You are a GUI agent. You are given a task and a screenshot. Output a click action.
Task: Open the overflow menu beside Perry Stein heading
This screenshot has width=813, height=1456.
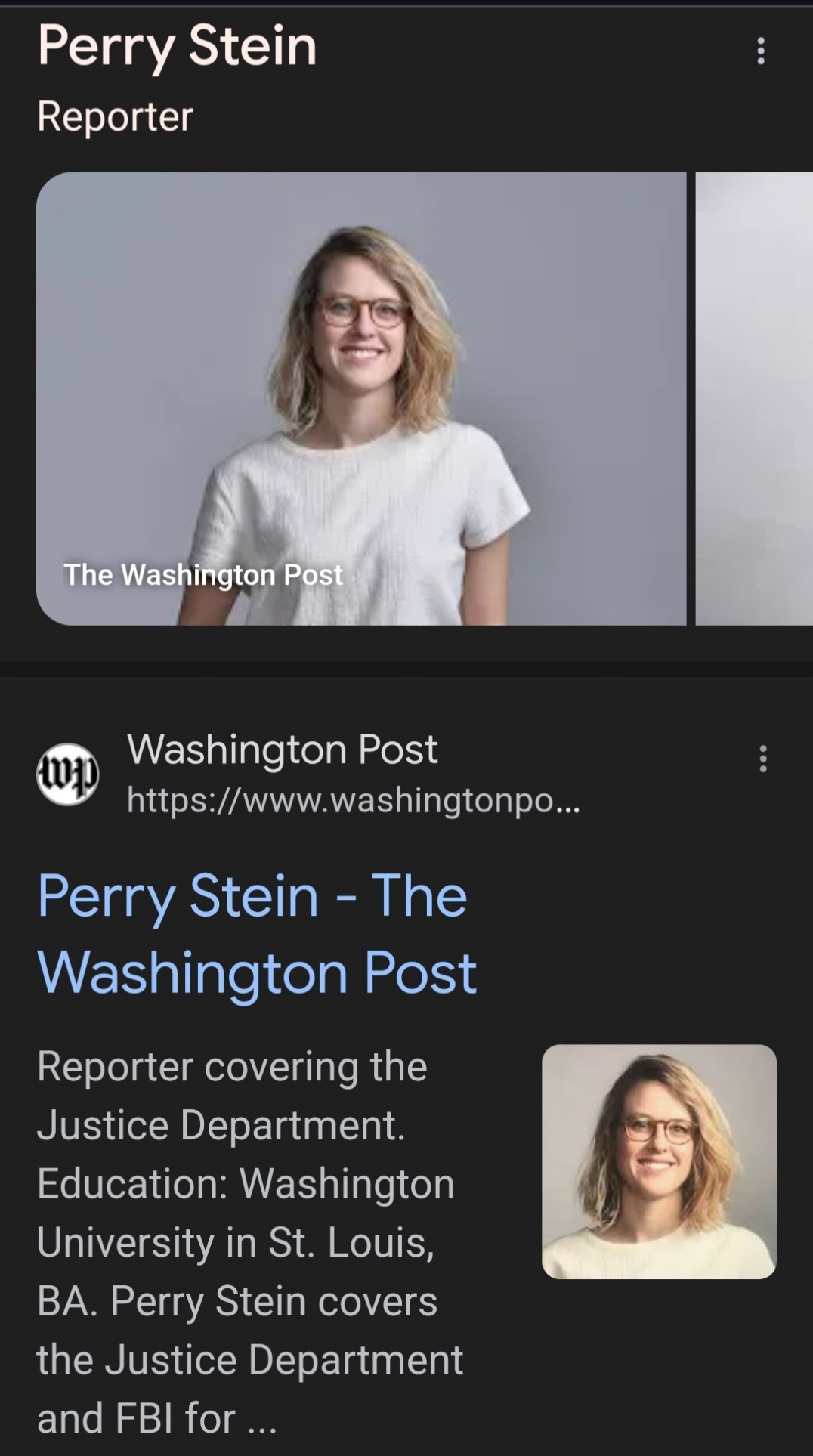[x=760, y=51]
